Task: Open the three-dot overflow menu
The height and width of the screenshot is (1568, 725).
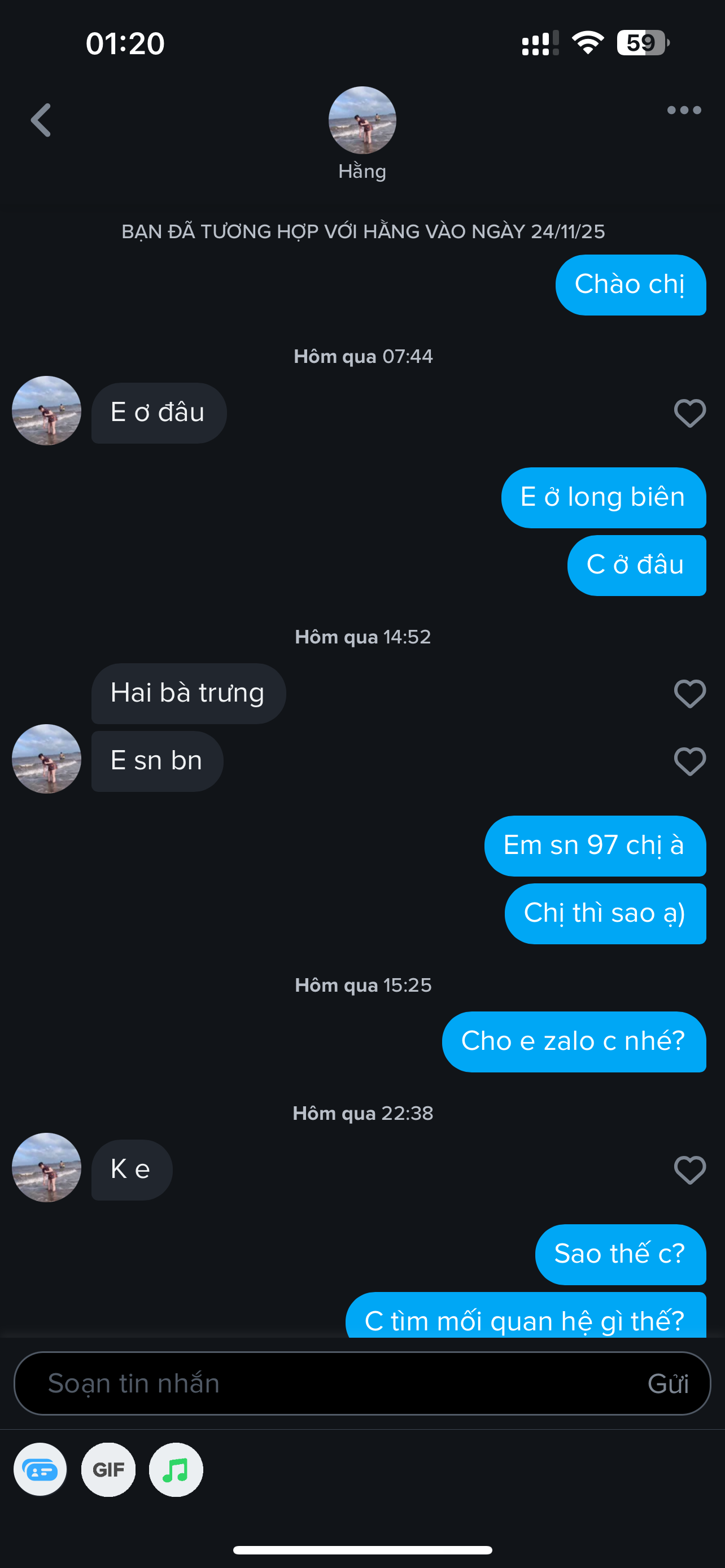Action: click(x=684, y=110)
